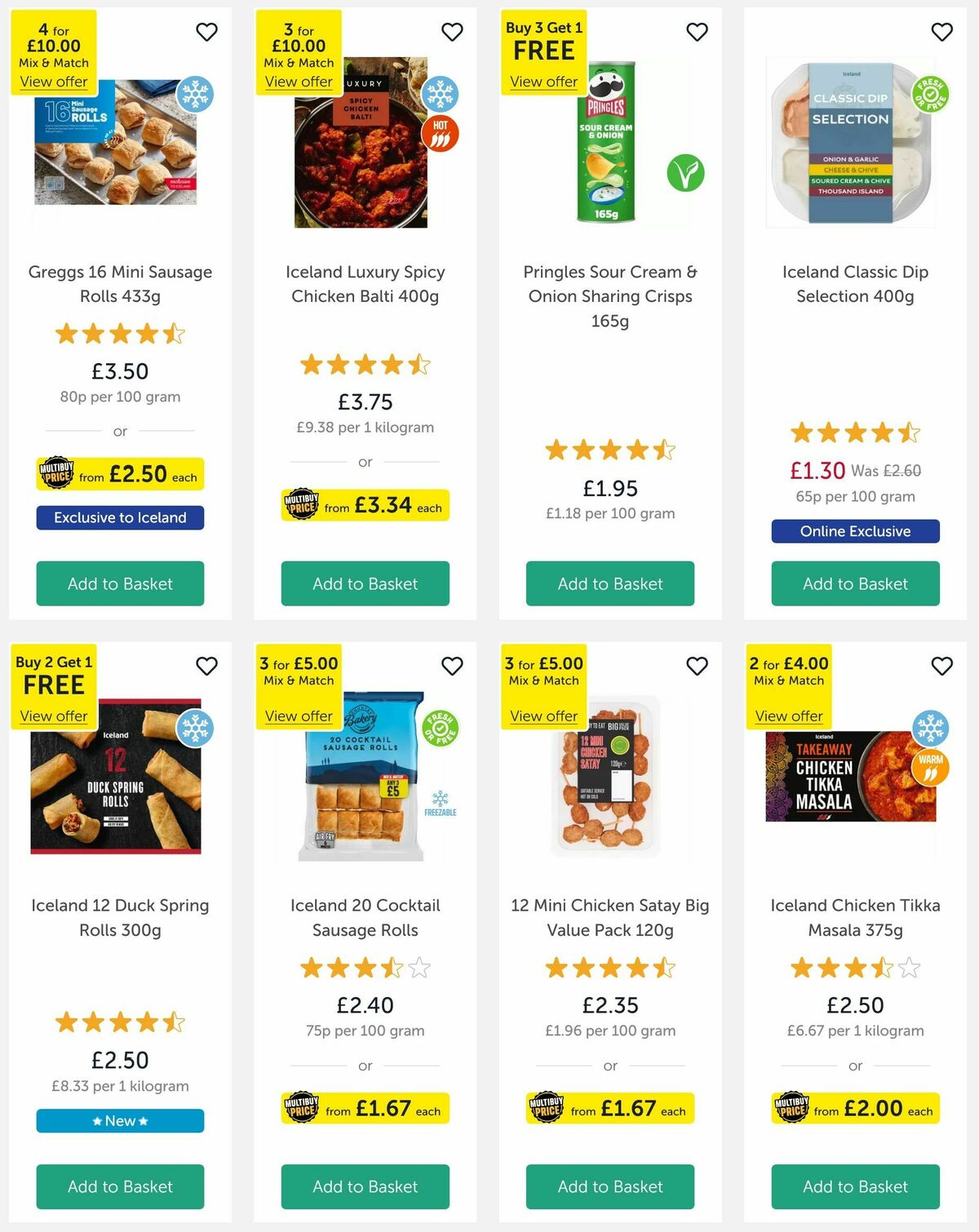This screenshot has height=1232, width=979.
Task: Favourite the Iceland Classic Dip Selection
Action: [941, 31]
